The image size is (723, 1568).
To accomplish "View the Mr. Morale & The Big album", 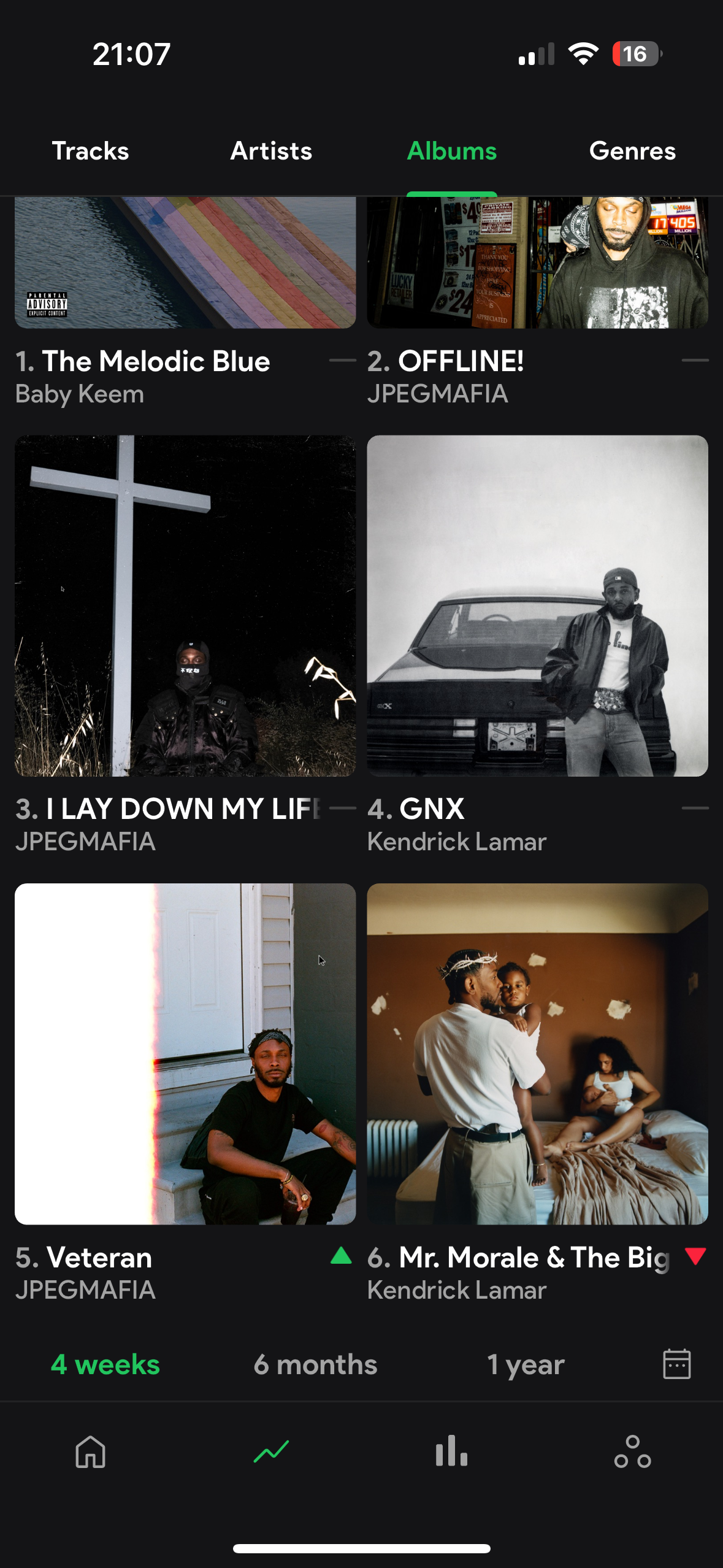I will (x=537, y=1054).
